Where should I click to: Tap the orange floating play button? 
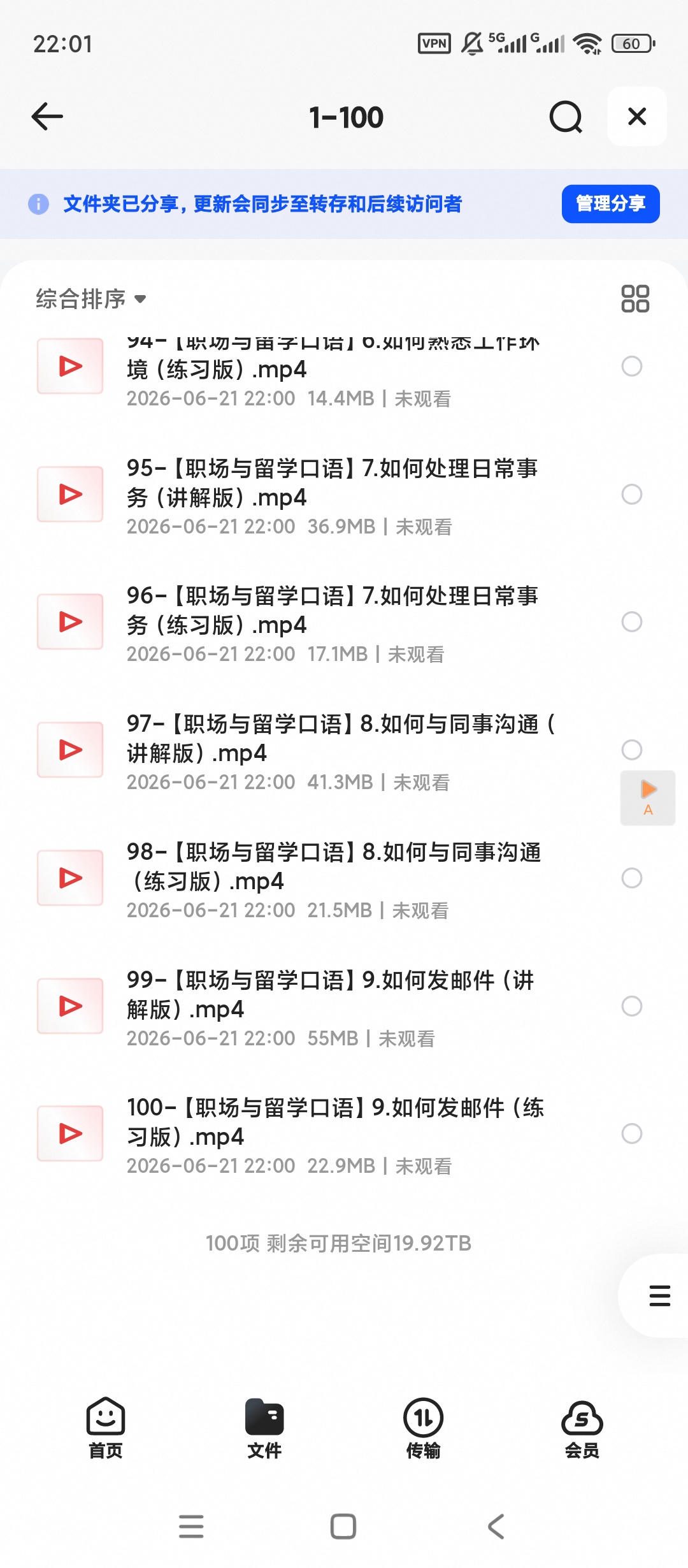pyautogui.click(x=648, y=797)
